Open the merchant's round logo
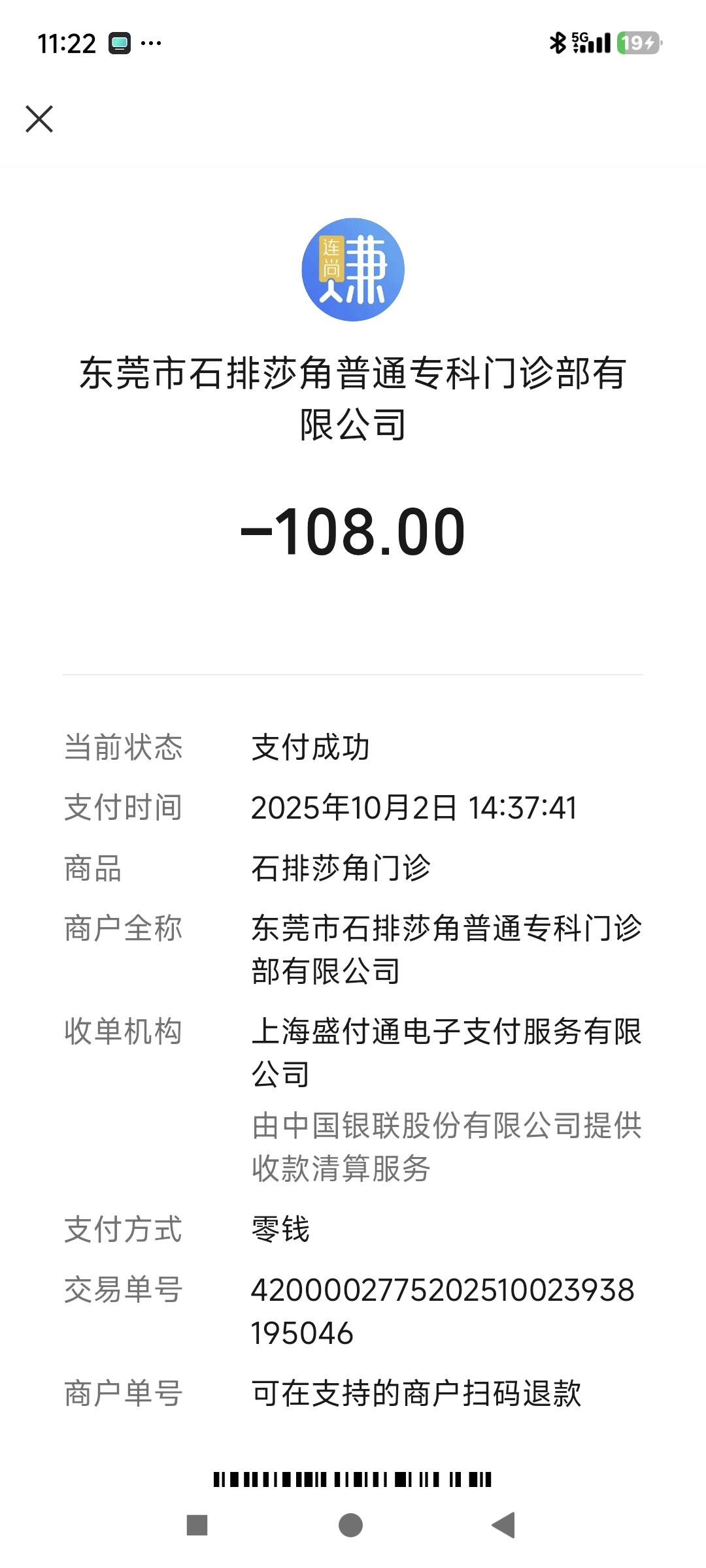Screen dimensions: 706x1568 353,269
